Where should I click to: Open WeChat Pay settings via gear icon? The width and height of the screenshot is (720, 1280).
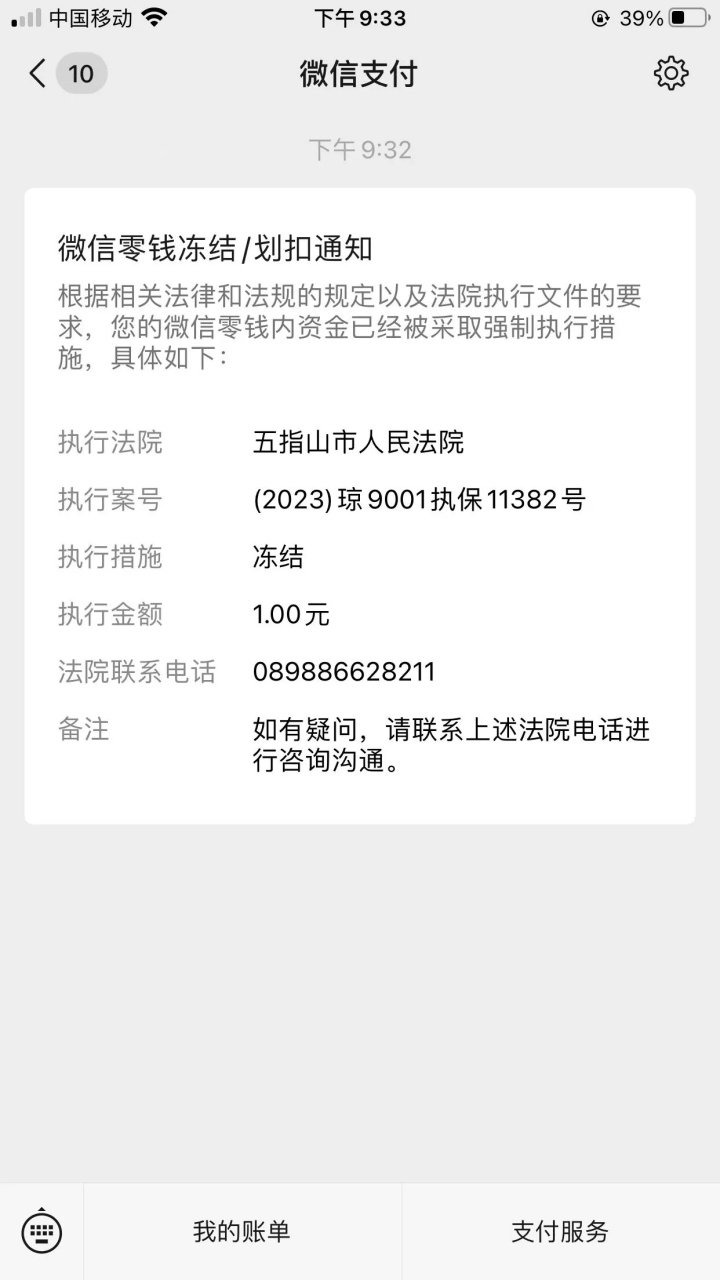click(x=672, y=73)
